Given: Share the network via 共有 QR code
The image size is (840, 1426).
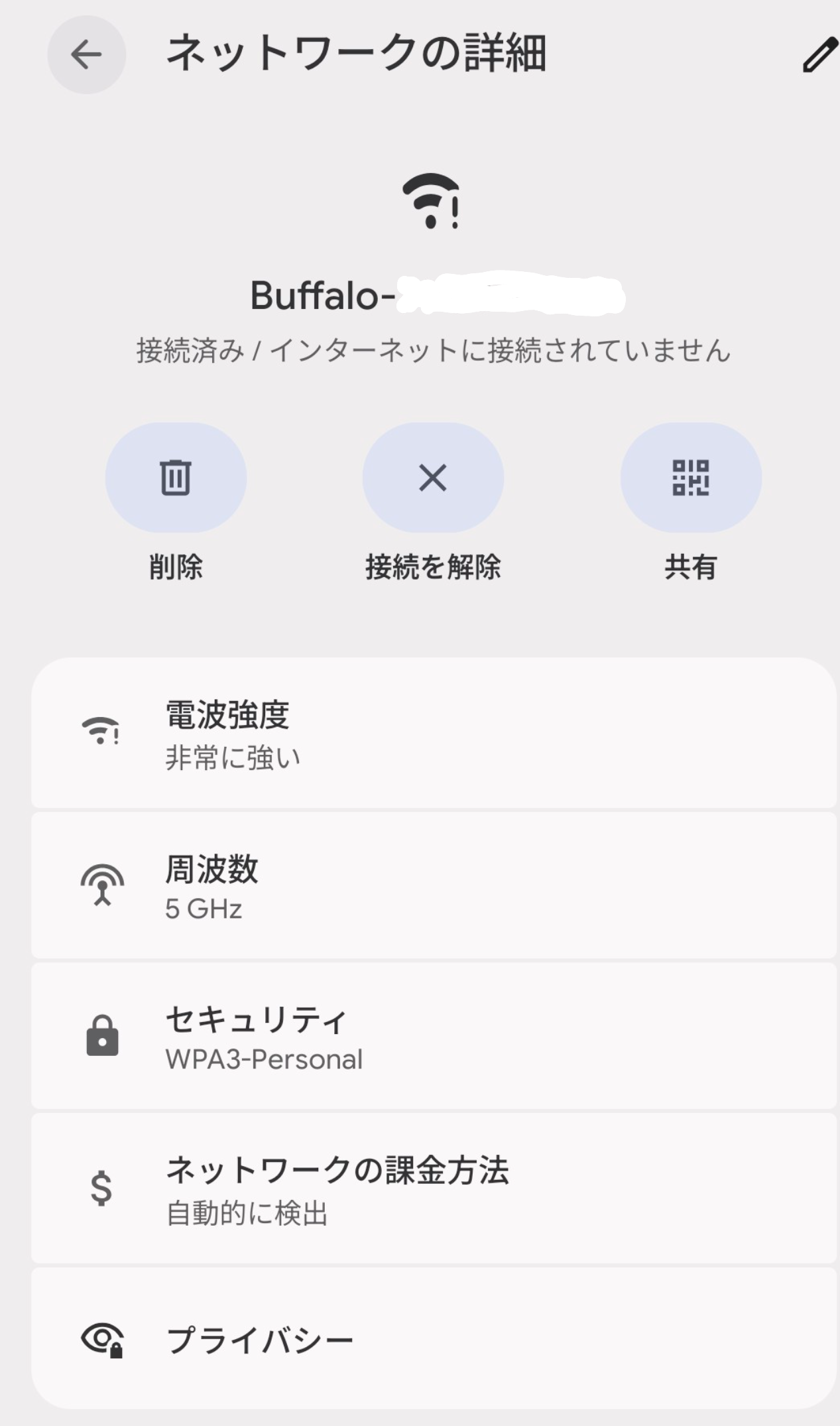Looking at the screenshot, I should click(x=690, y=478).
